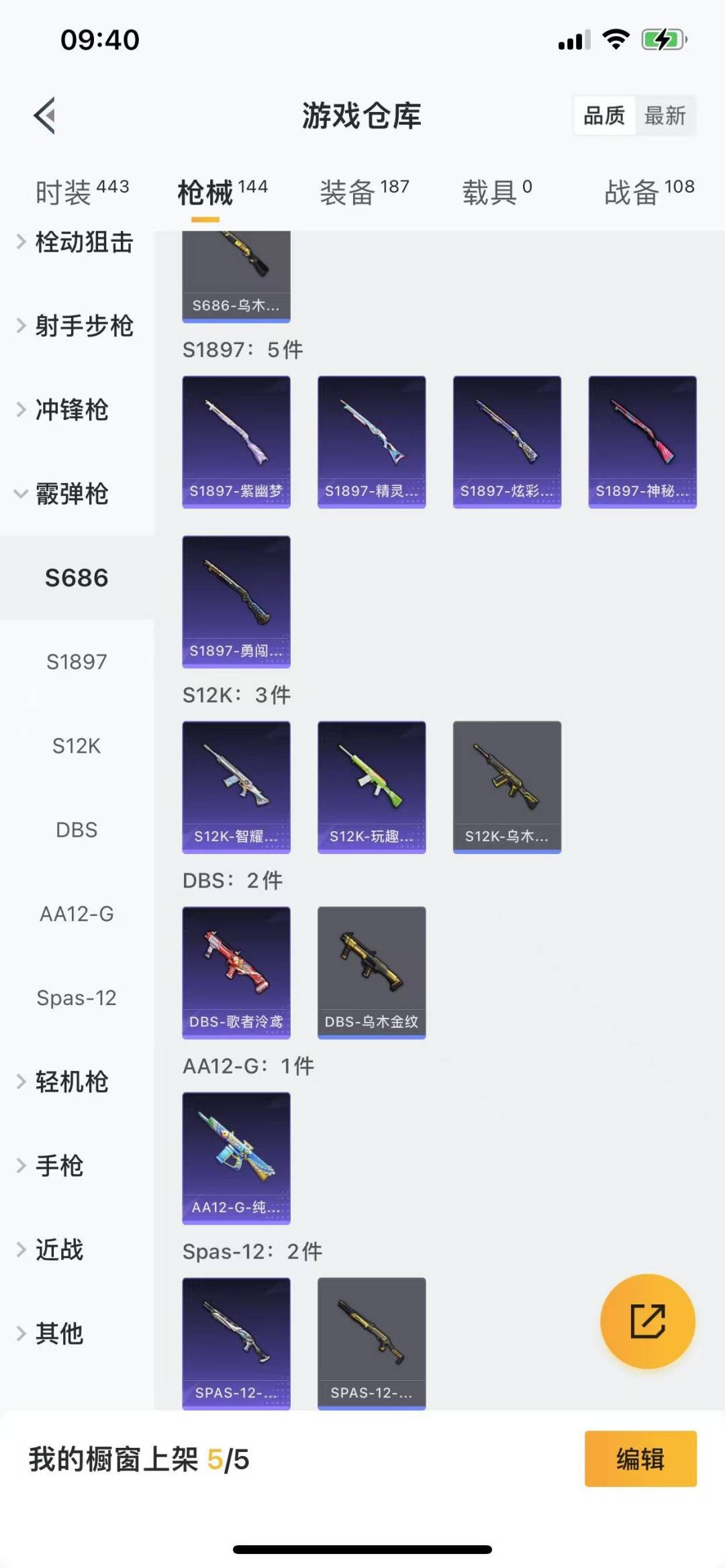Switch to the 时装 tab
This screenshot has height=1568, width=725.
[x=82, y=192]
